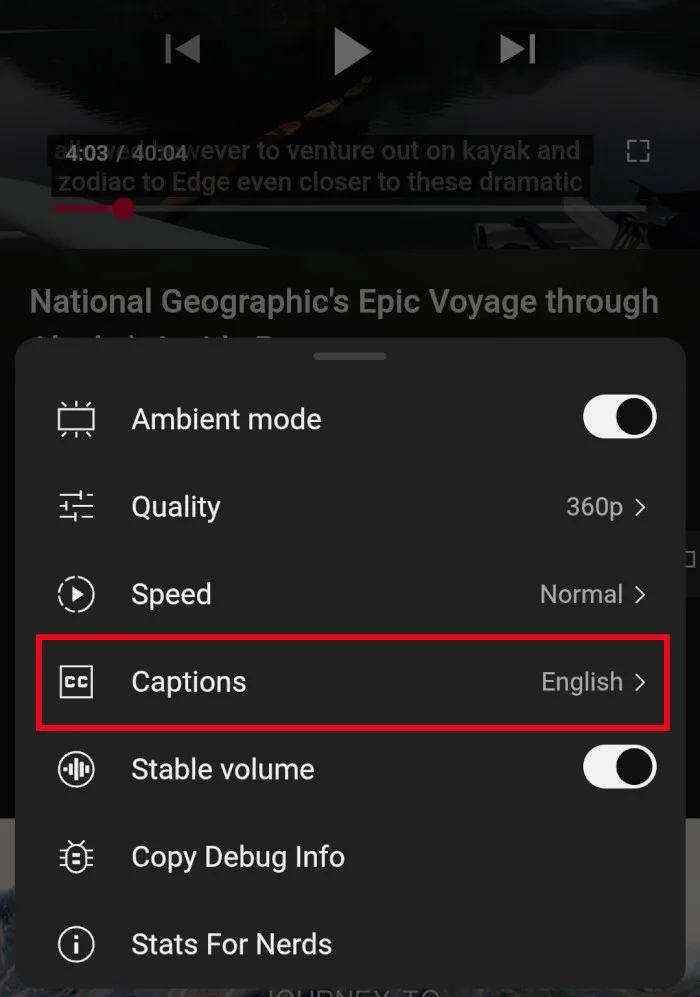The height and width of the screenshot is (997, 700).
Task: Select Copy Debug Info
Action: (238, 857)
